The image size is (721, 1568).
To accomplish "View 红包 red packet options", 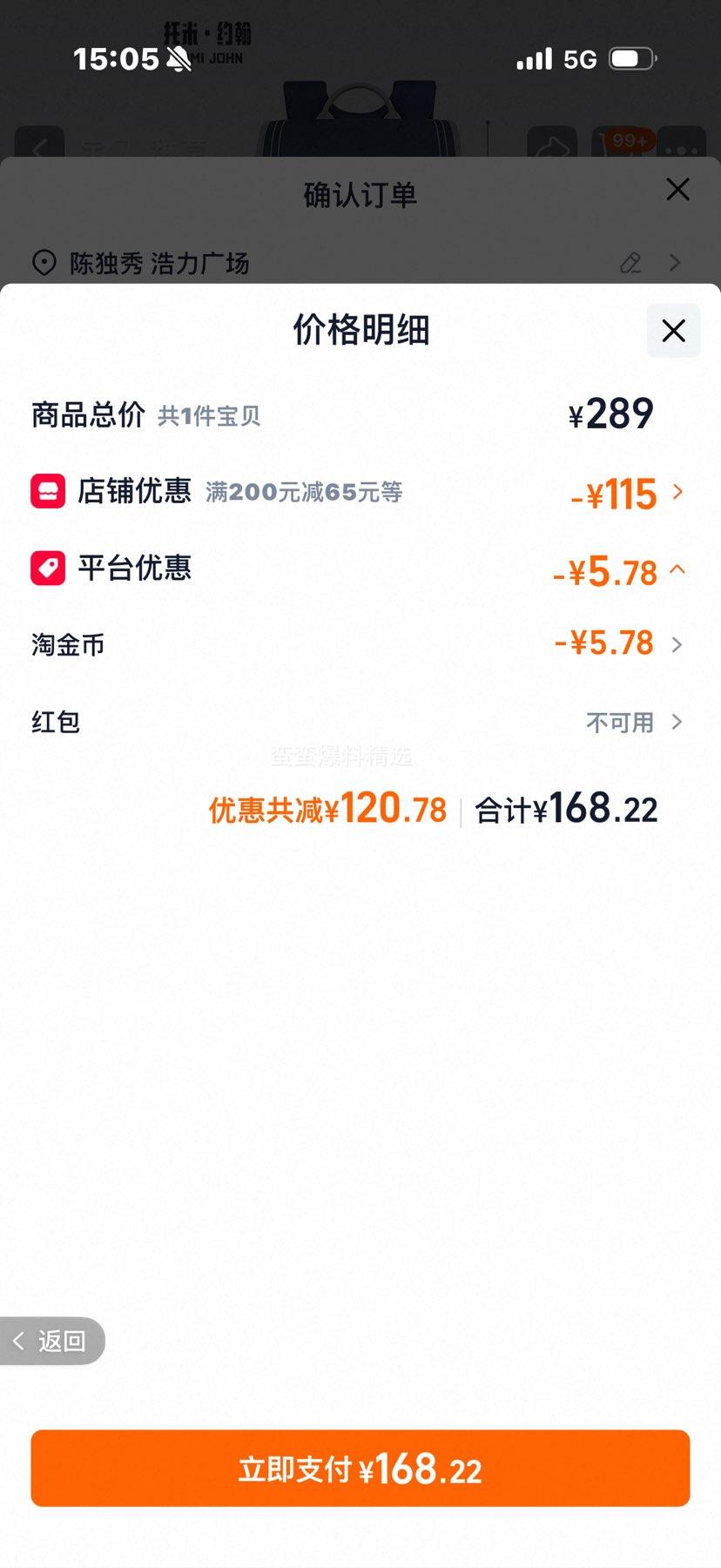I will tap(677, 722).
